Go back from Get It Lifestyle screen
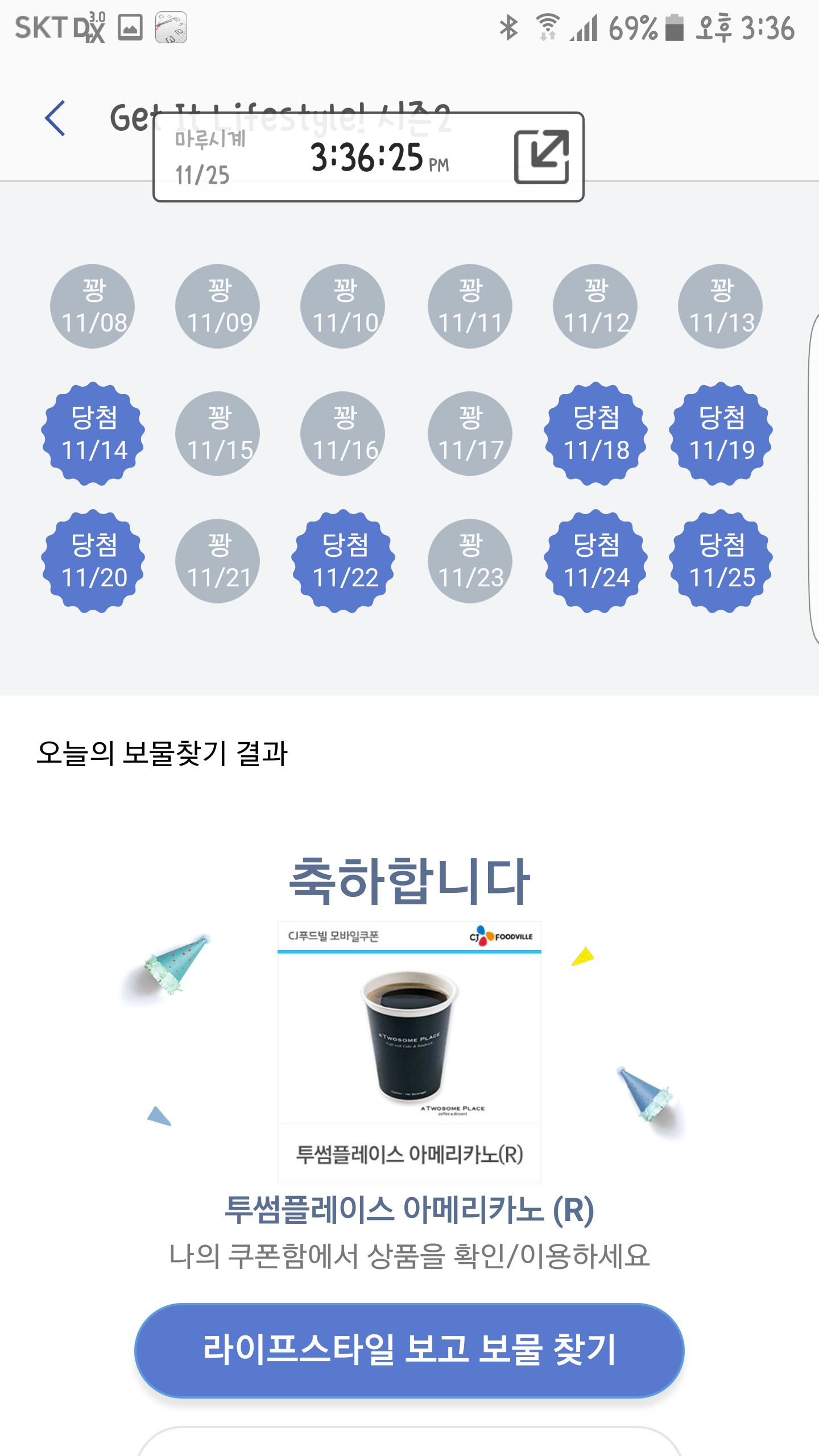The image size is (819, 1456). [56, 118]
